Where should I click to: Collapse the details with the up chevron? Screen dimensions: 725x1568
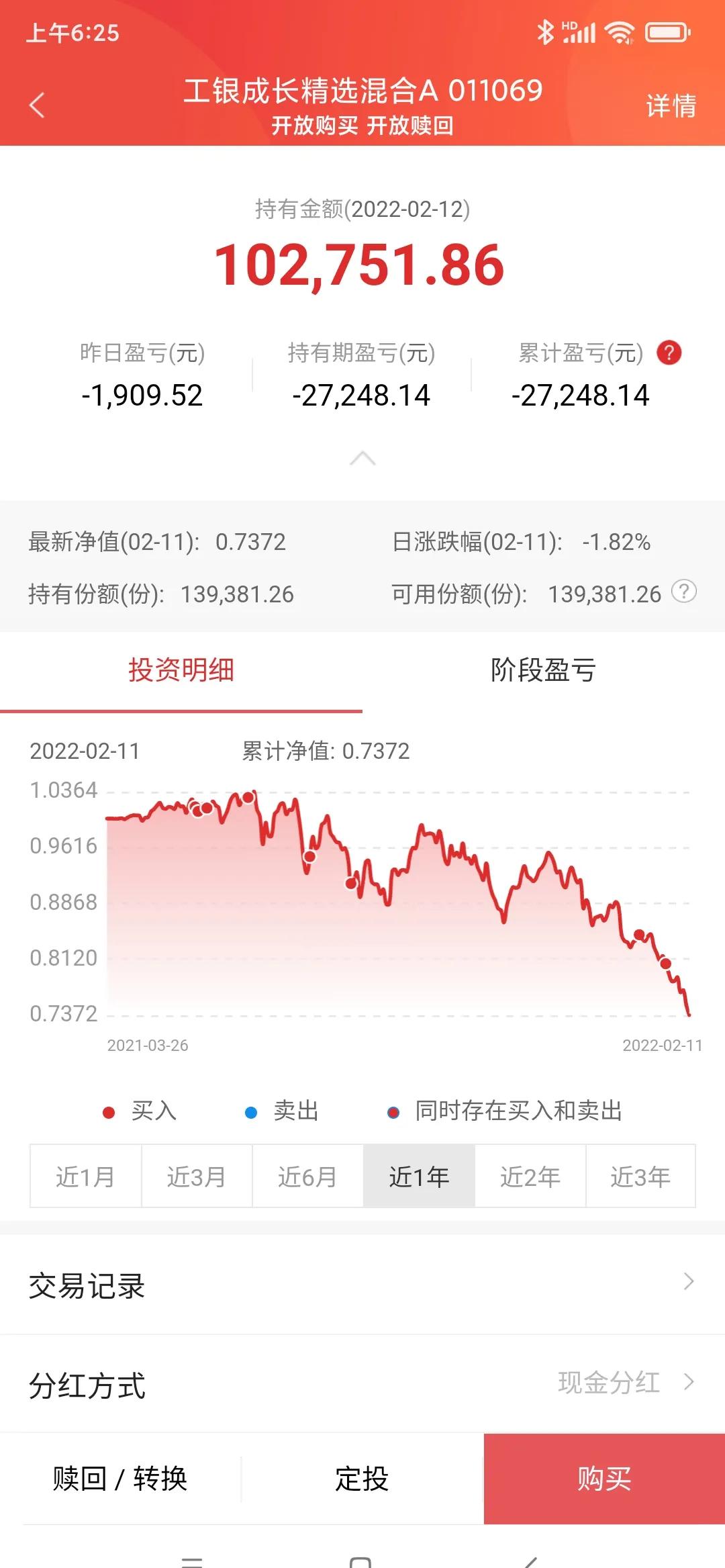coord(362,459)
